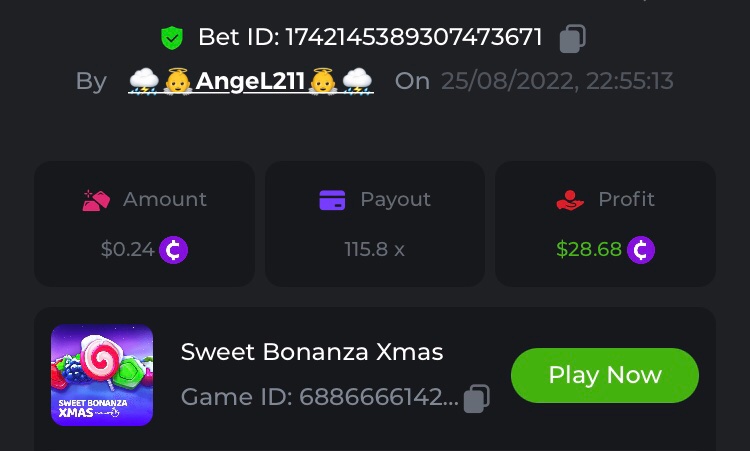Open the Sweet Bonanza Xmas game thumbnail
This screenshot has width=750, height=451.
click(x=102, y=375)
